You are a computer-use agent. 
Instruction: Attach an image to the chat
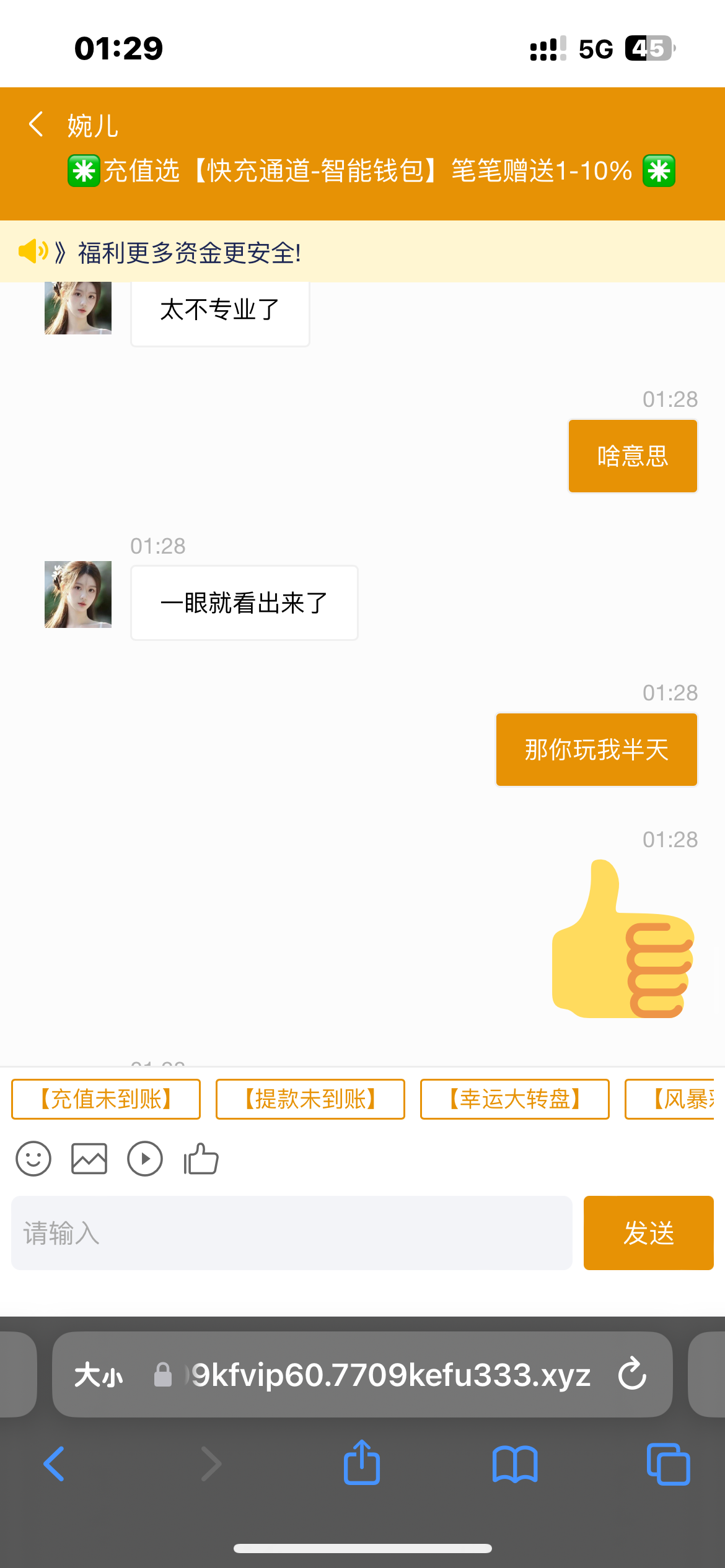point(89,1158)
